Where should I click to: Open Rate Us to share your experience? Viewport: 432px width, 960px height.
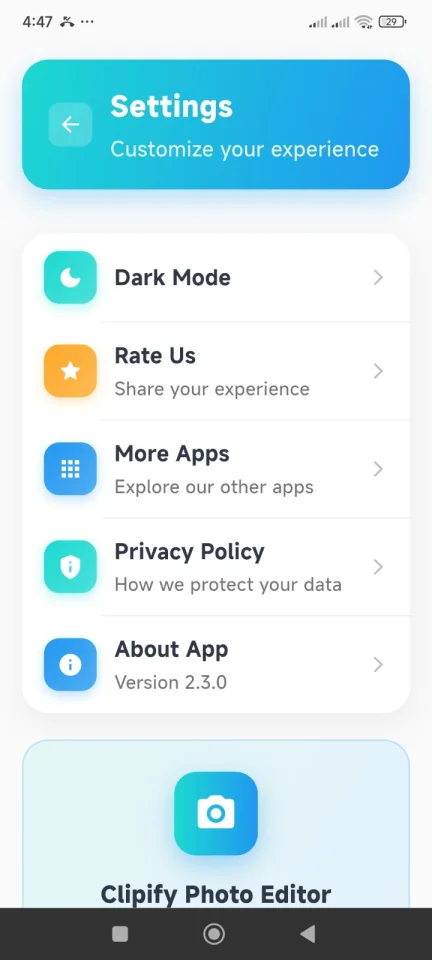click(x=216, y=371)
